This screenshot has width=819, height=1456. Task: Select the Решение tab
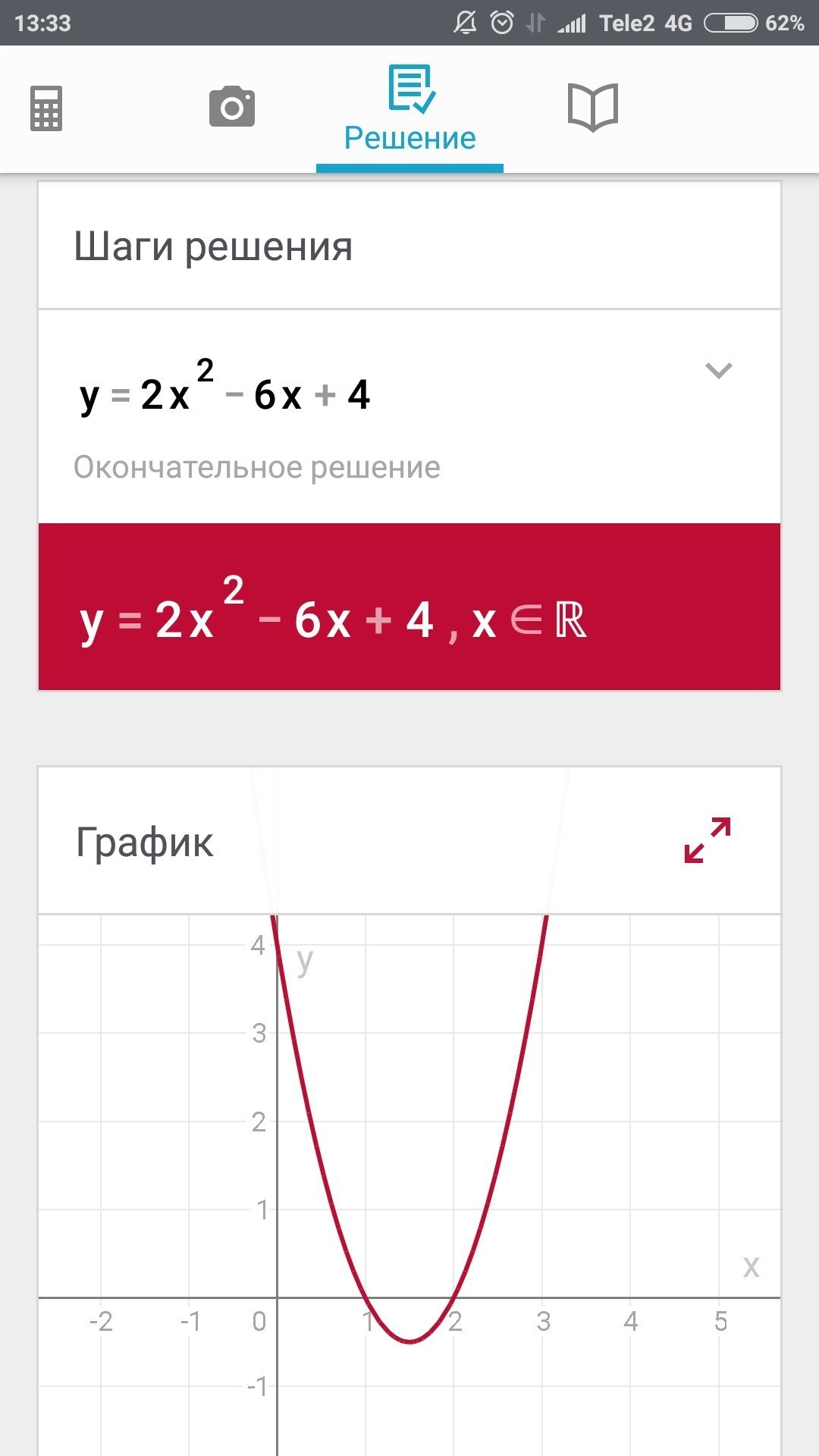tap(409, 110)
